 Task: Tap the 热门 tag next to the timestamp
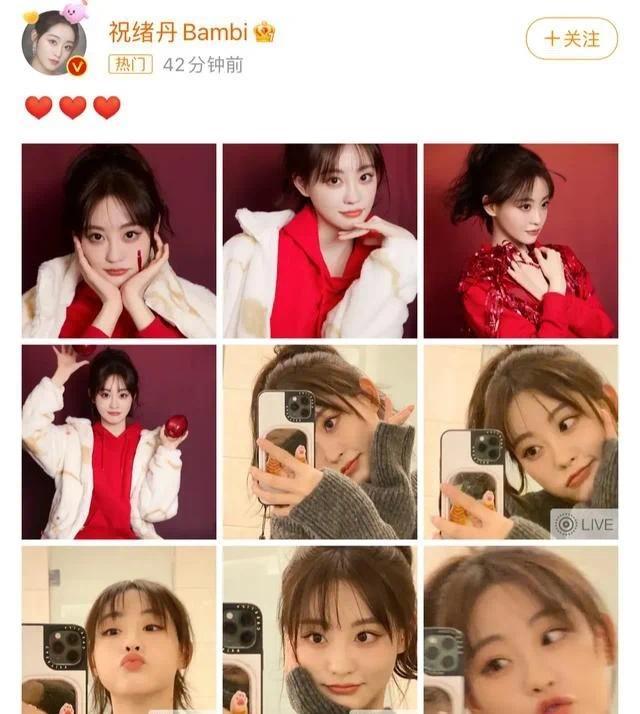(x=129, y=65)
